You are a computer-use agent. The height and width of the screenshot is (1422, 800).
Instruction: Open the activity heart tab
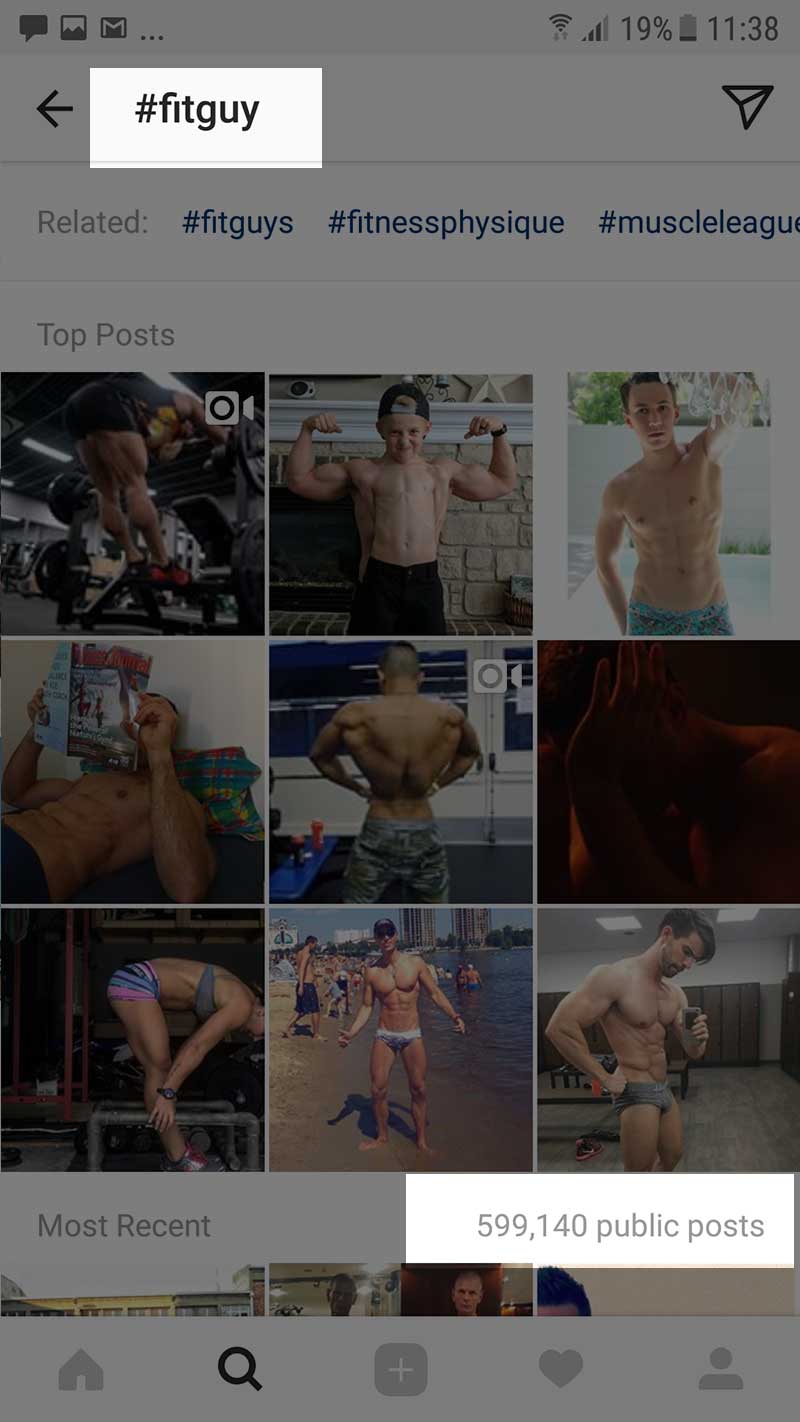click(x=560, y=1369)
